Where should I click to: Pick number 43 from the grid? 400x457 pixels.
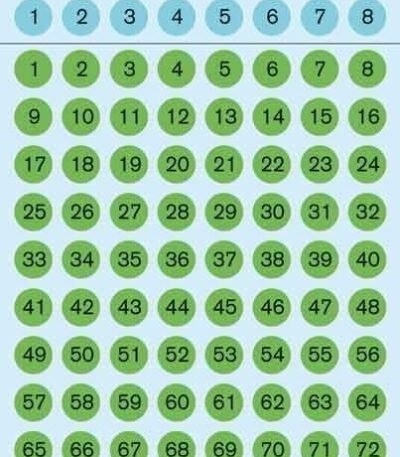[129, 307]
